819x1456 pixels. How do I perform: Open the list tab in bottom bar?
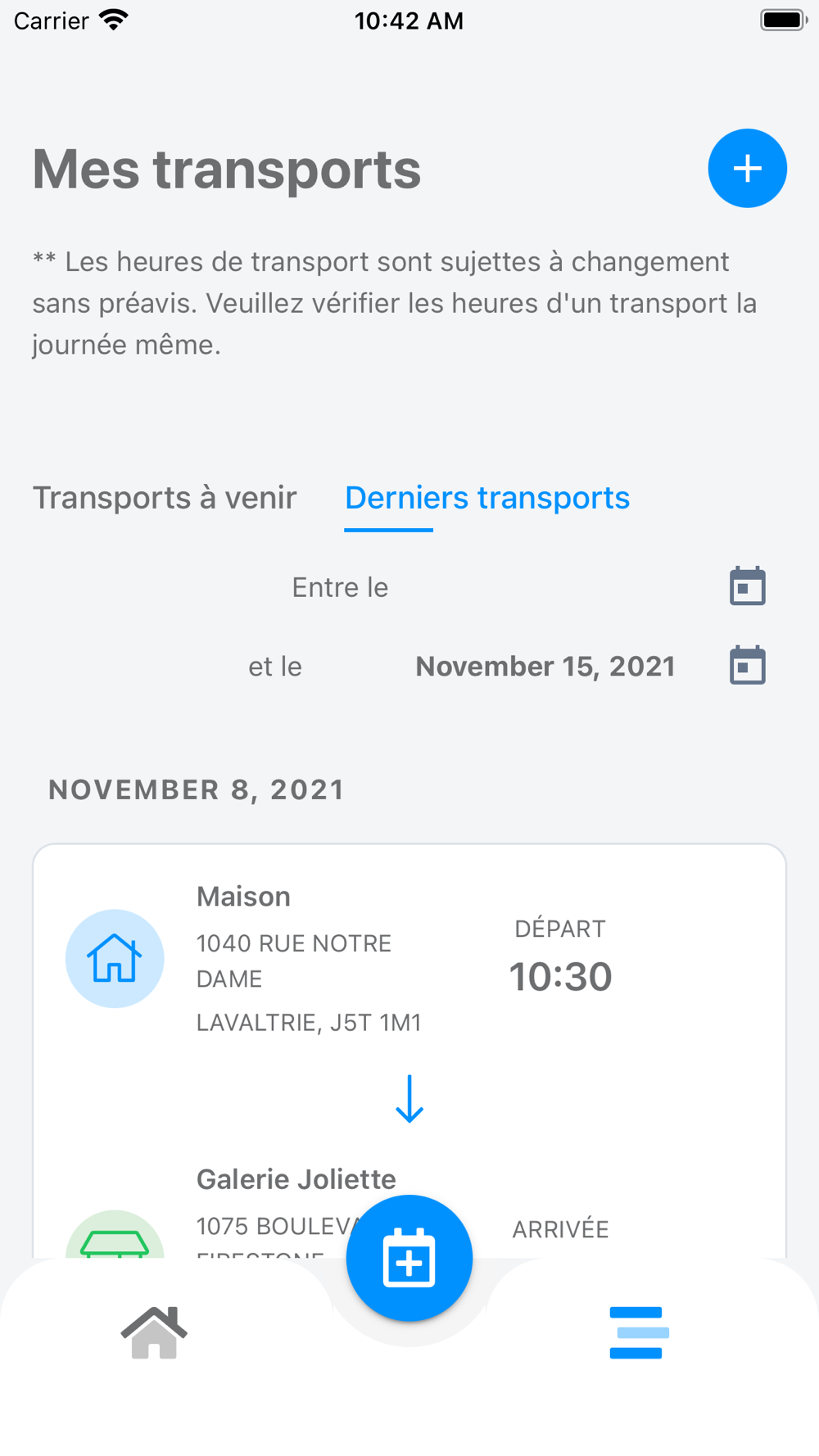(639, 1332)
